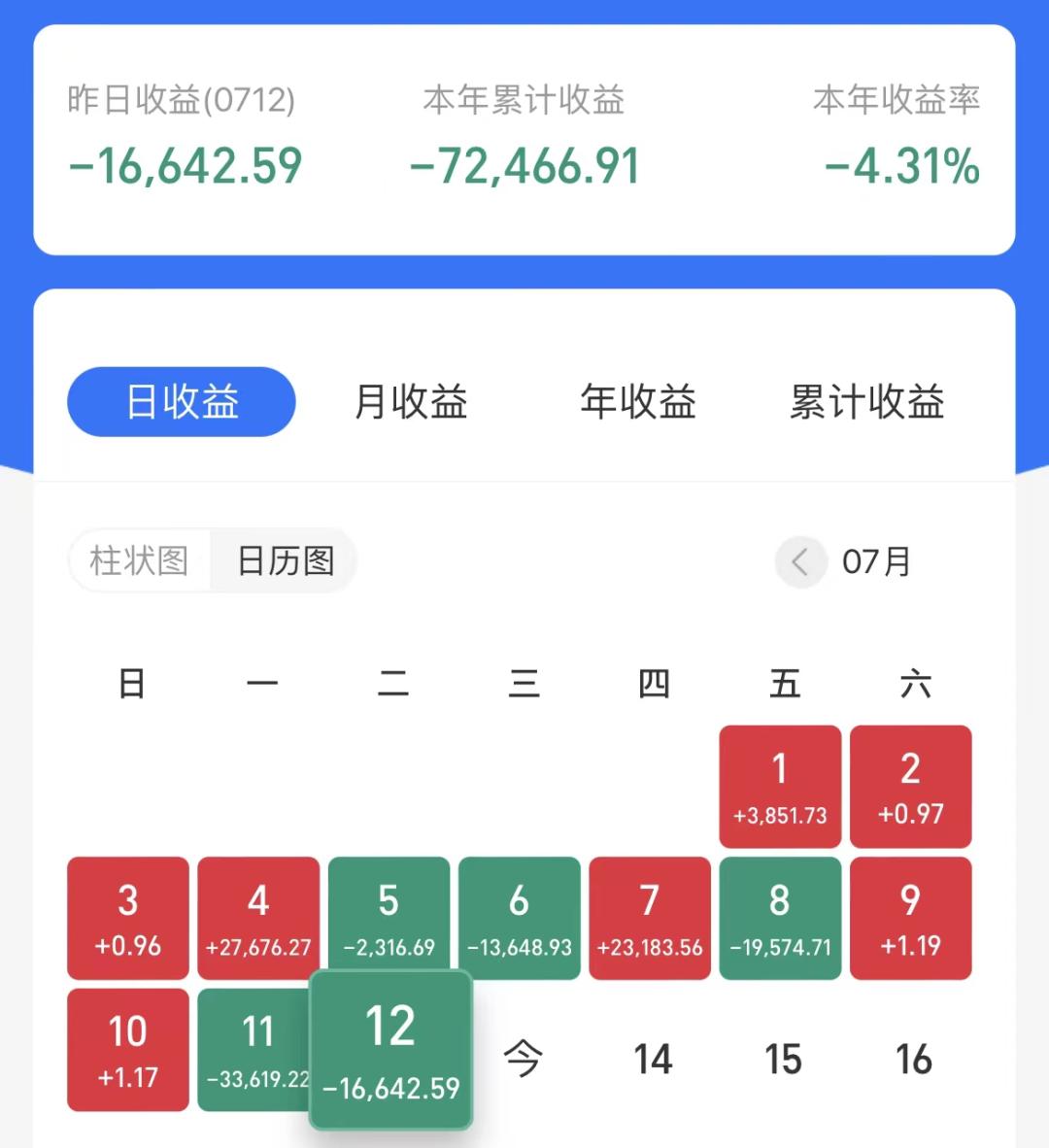
Task: Select July 8 with -19,574.71
Action: 779,918
